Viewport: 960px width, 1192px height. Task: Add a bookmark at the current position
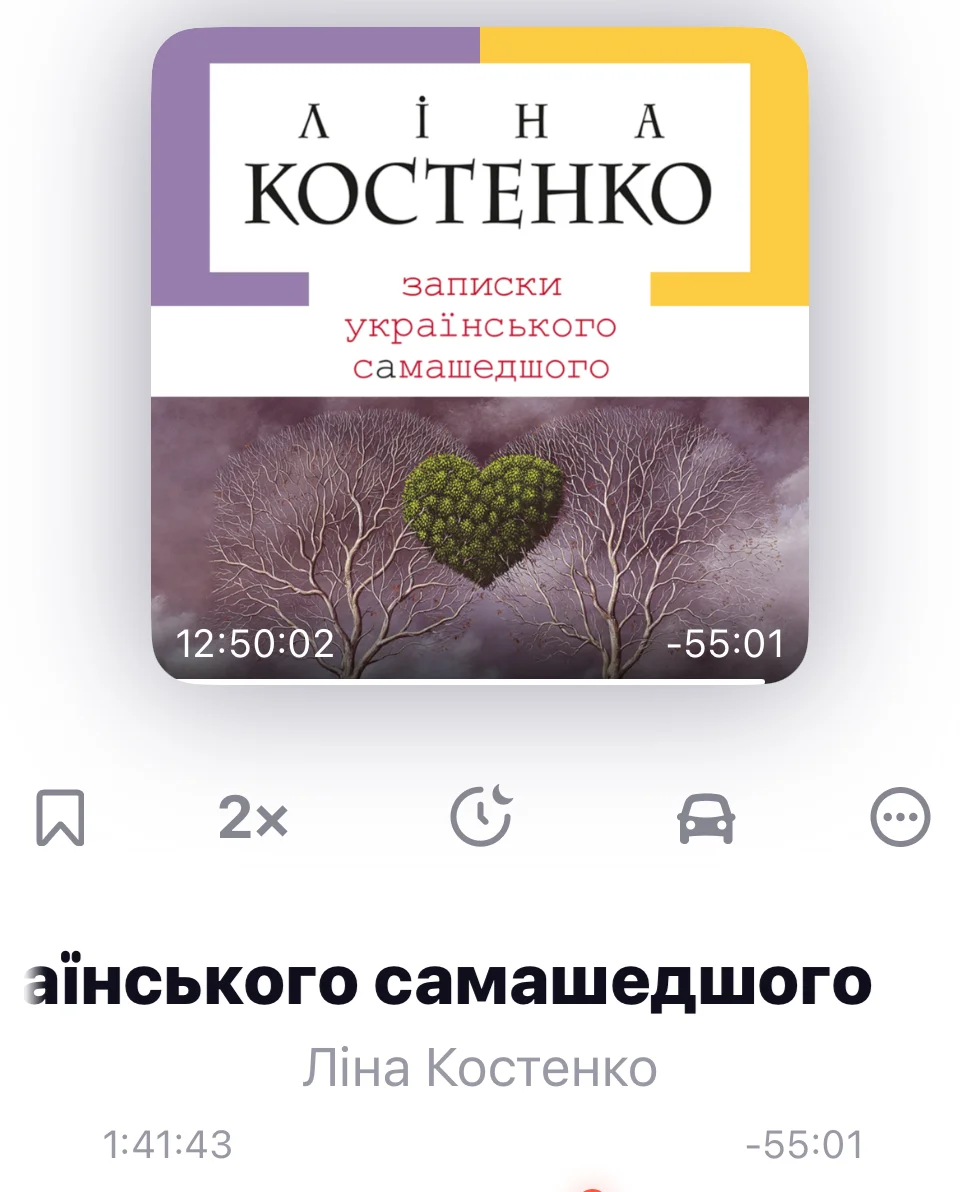pyautogui.click(x=60, y=817)
